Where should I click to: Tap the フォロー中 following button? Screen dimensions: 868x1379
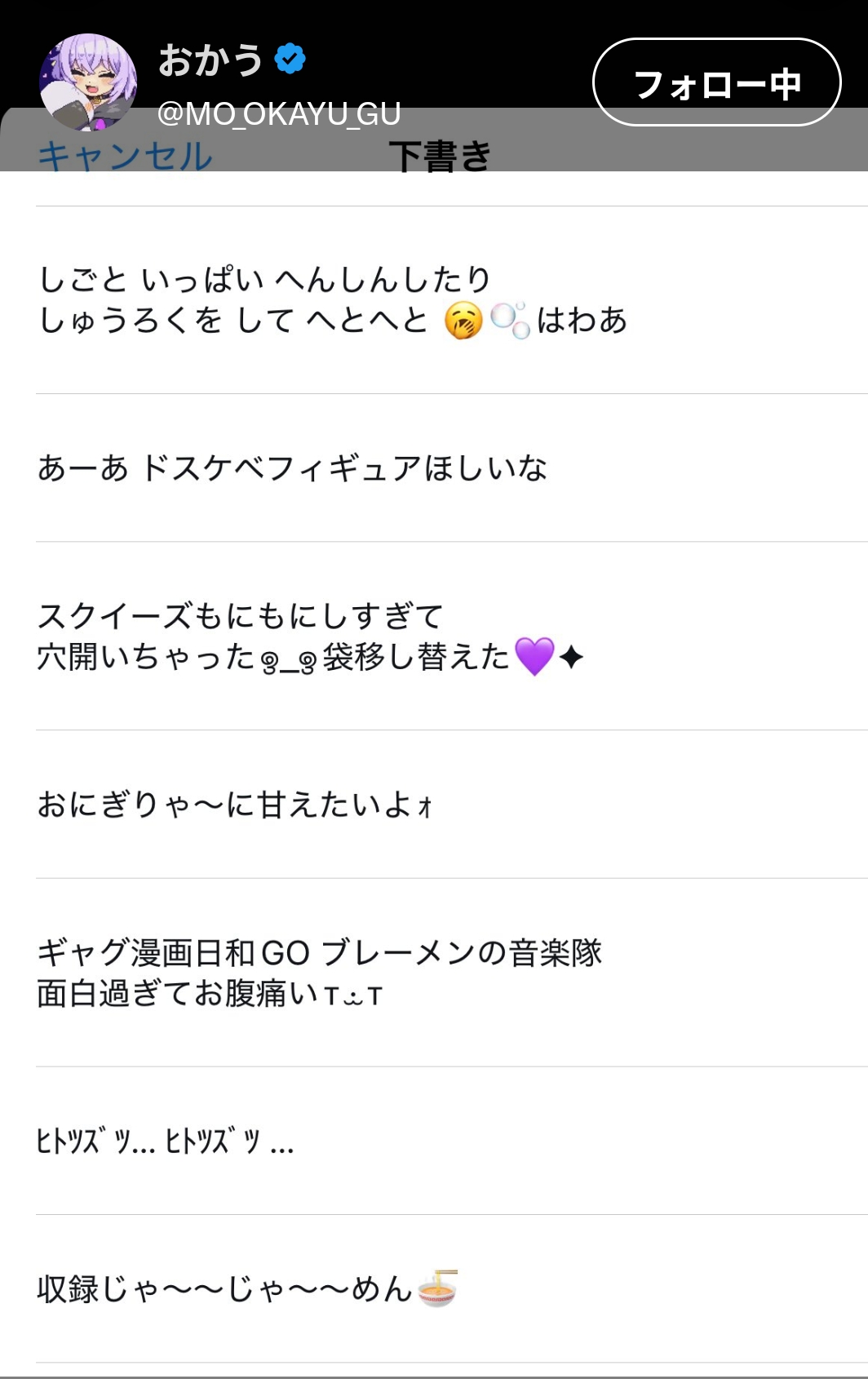(x=716, y=82)
